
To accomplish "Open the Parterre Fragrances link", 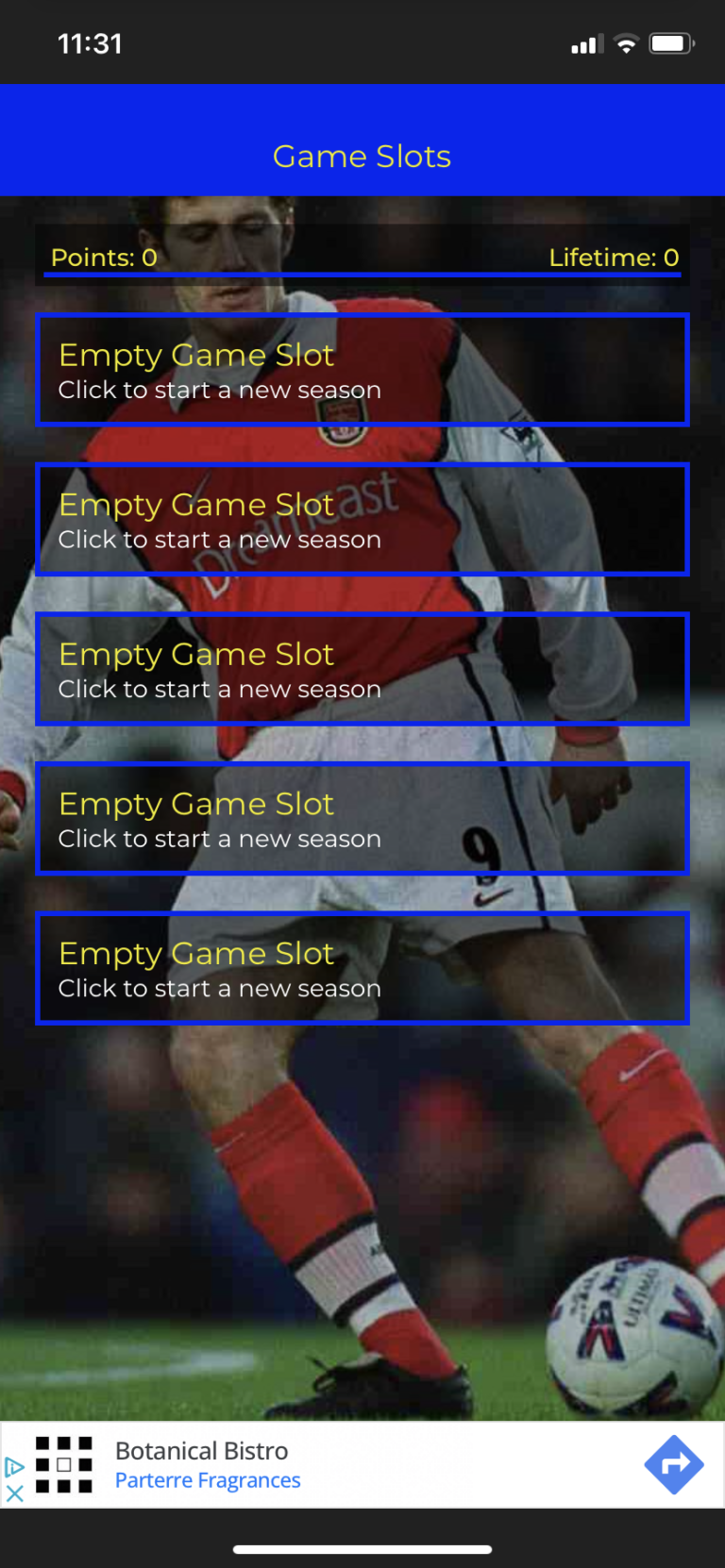I will pos(208,1480).
